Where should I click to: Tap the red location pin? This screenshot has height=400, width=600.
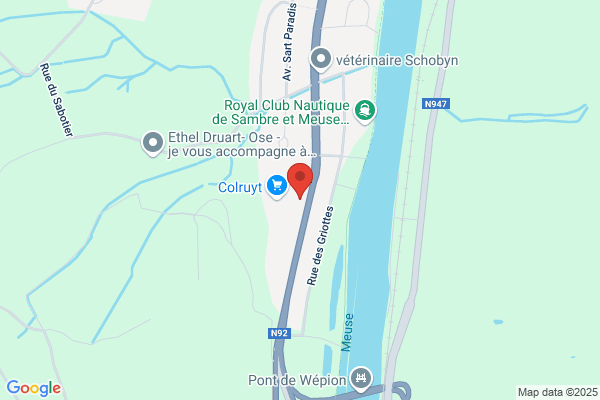coord(300,181)
